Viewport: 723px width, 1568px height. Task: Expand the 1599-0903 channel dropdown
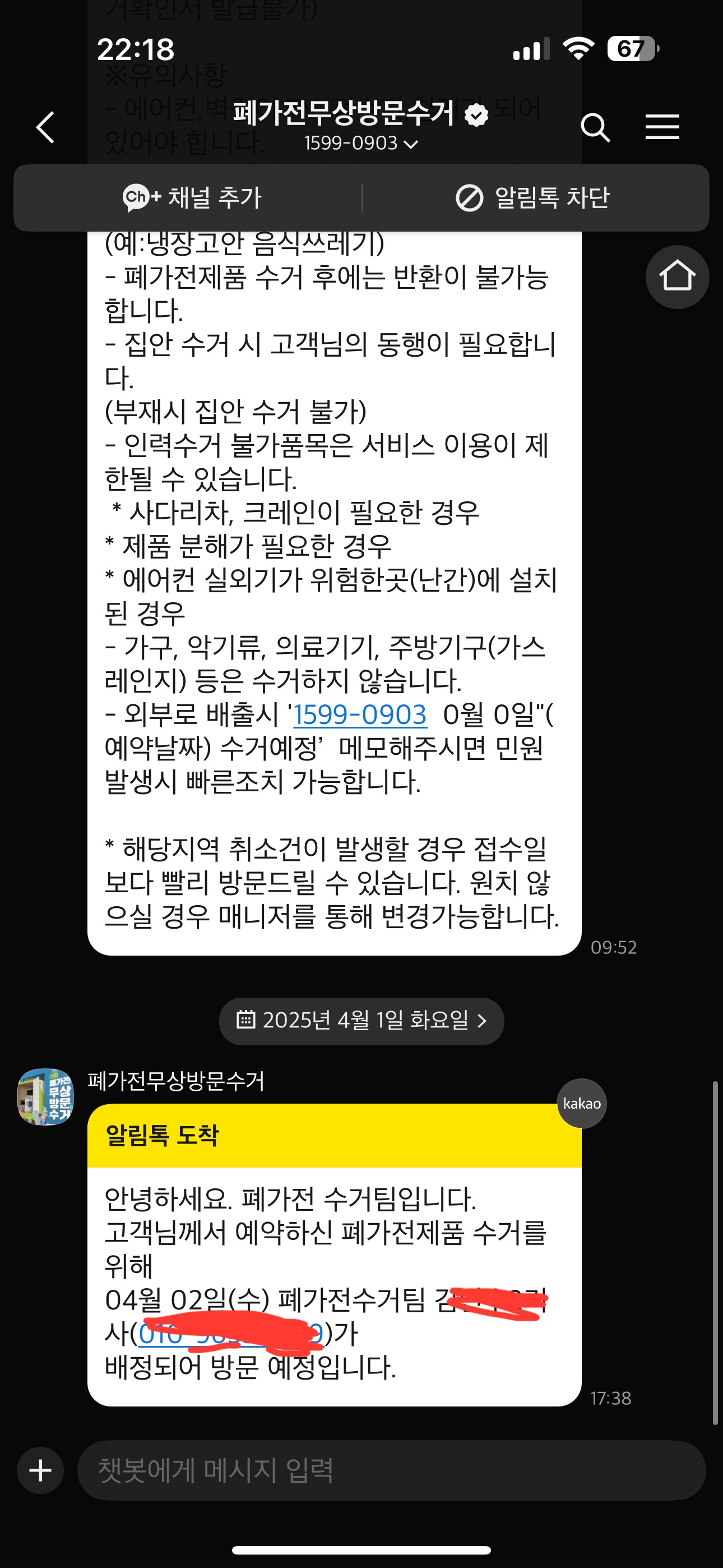[361, 143]
